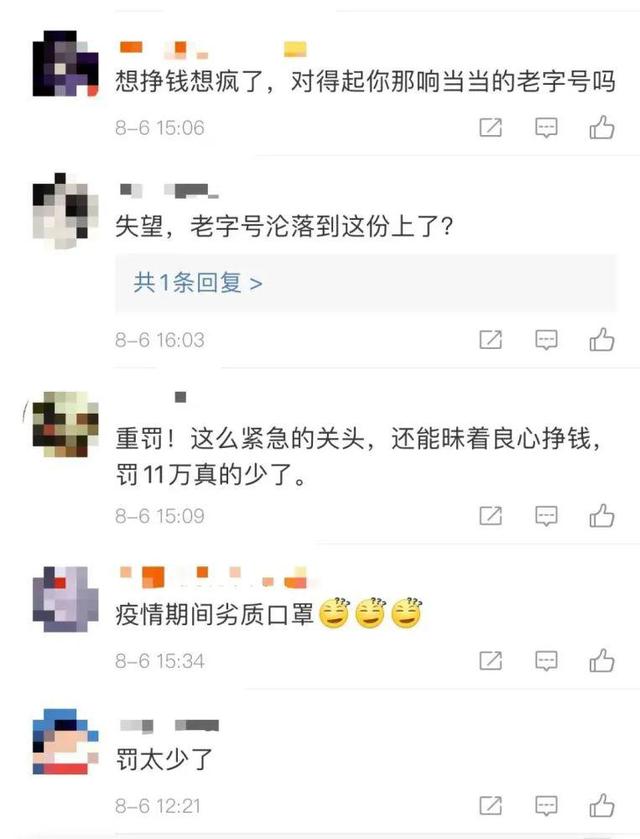Image resolution: width=640 pixels, height=839 pixels.
Task: Reply to the comment '罚太少了'
Action: click(x=546, y=805)
